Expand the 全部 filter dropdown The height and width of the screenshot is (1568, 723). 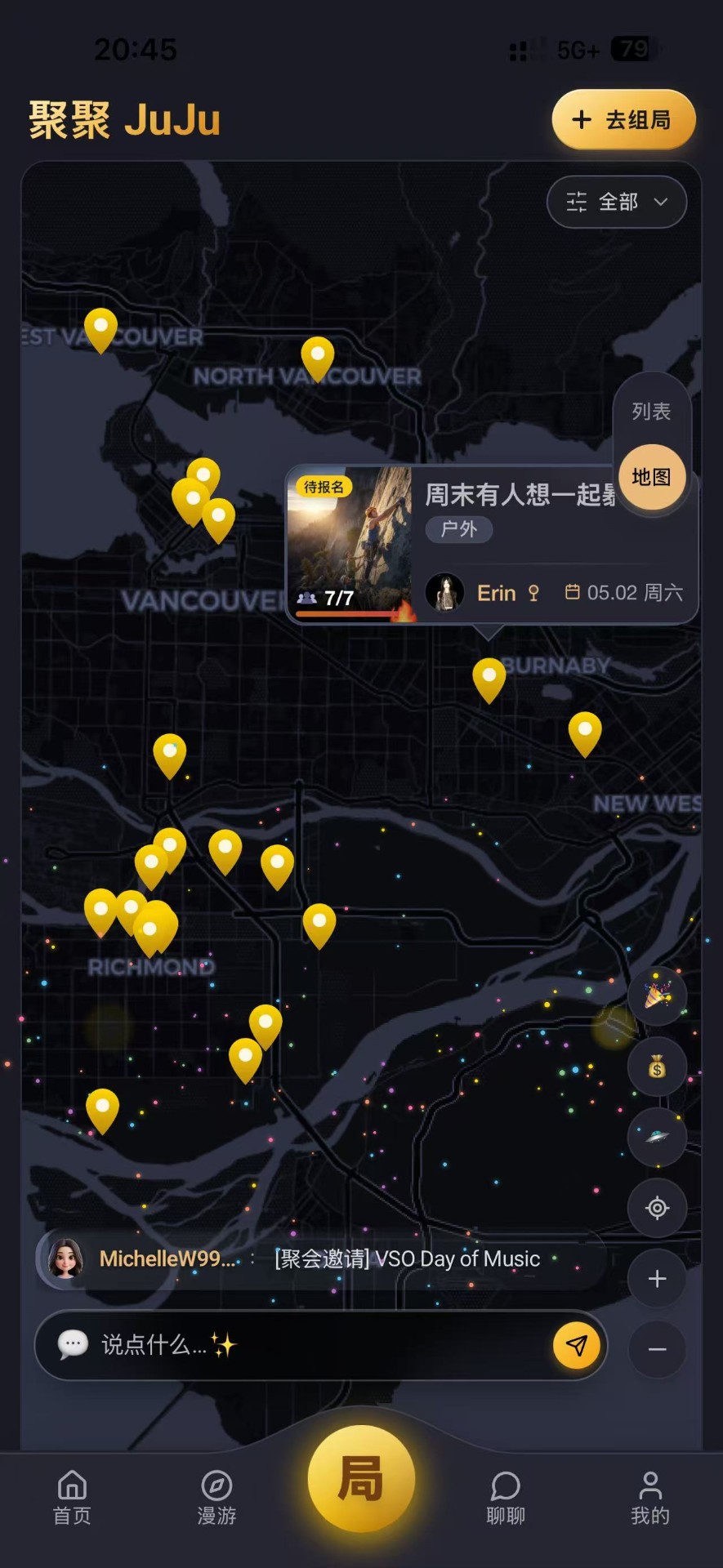(616, 202)
